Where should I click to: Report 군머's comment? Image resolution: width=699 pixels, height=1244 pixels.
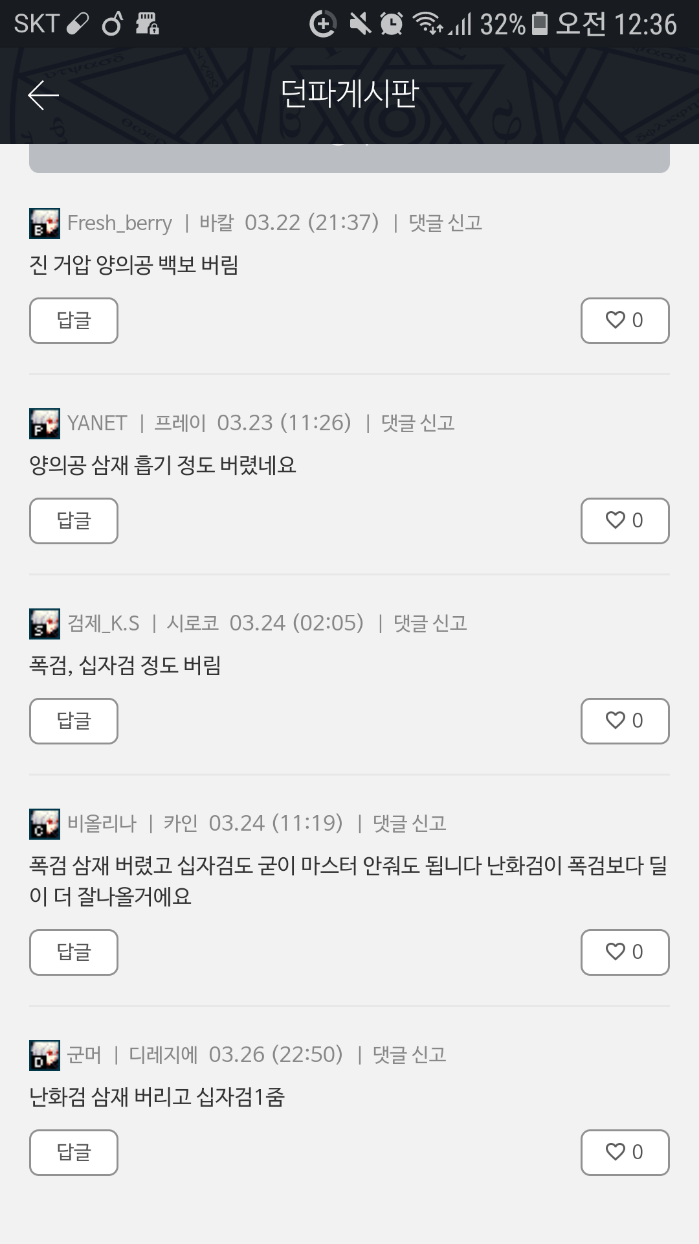pos(409,1054)
